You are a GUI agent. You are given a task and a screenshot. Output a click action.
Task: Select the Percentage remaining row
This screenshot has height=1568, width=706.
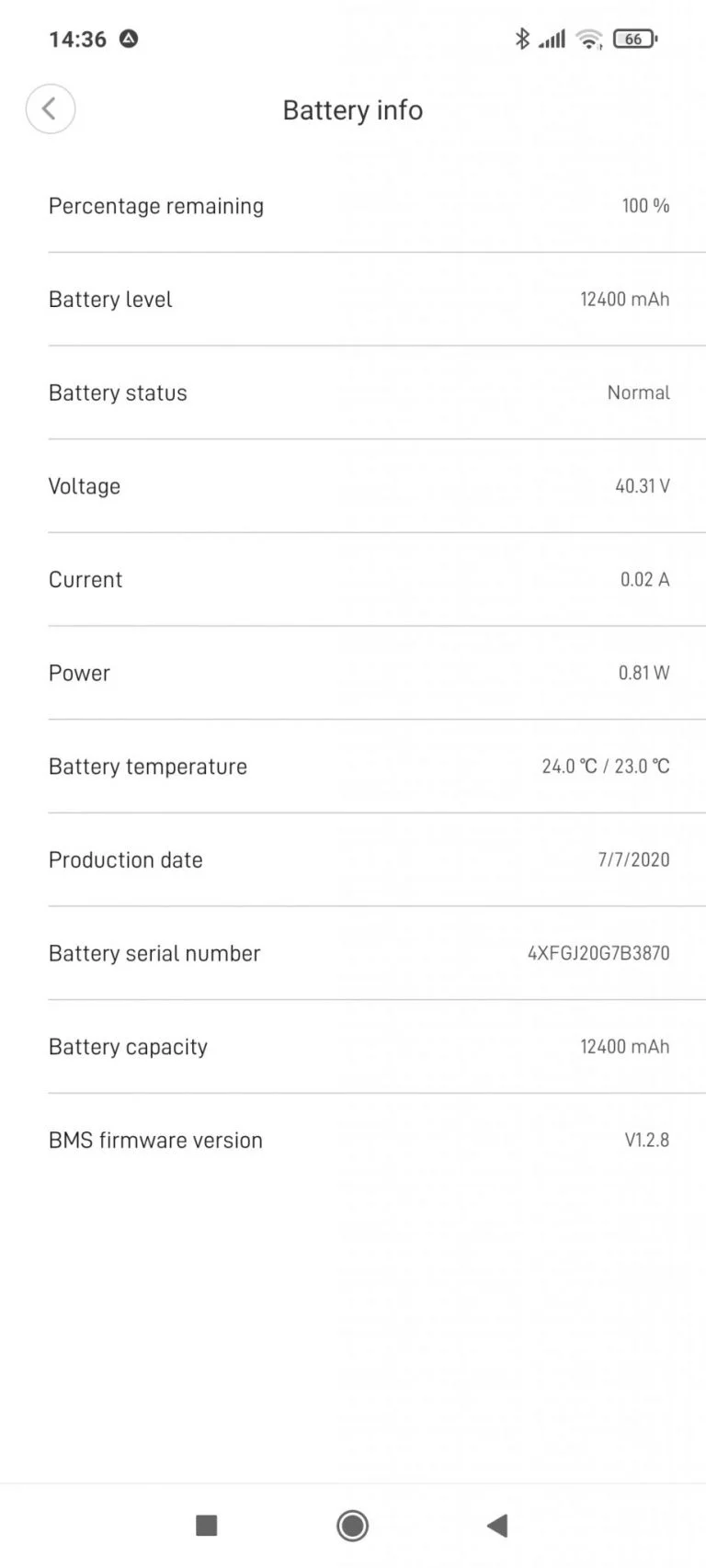(353, 206)
